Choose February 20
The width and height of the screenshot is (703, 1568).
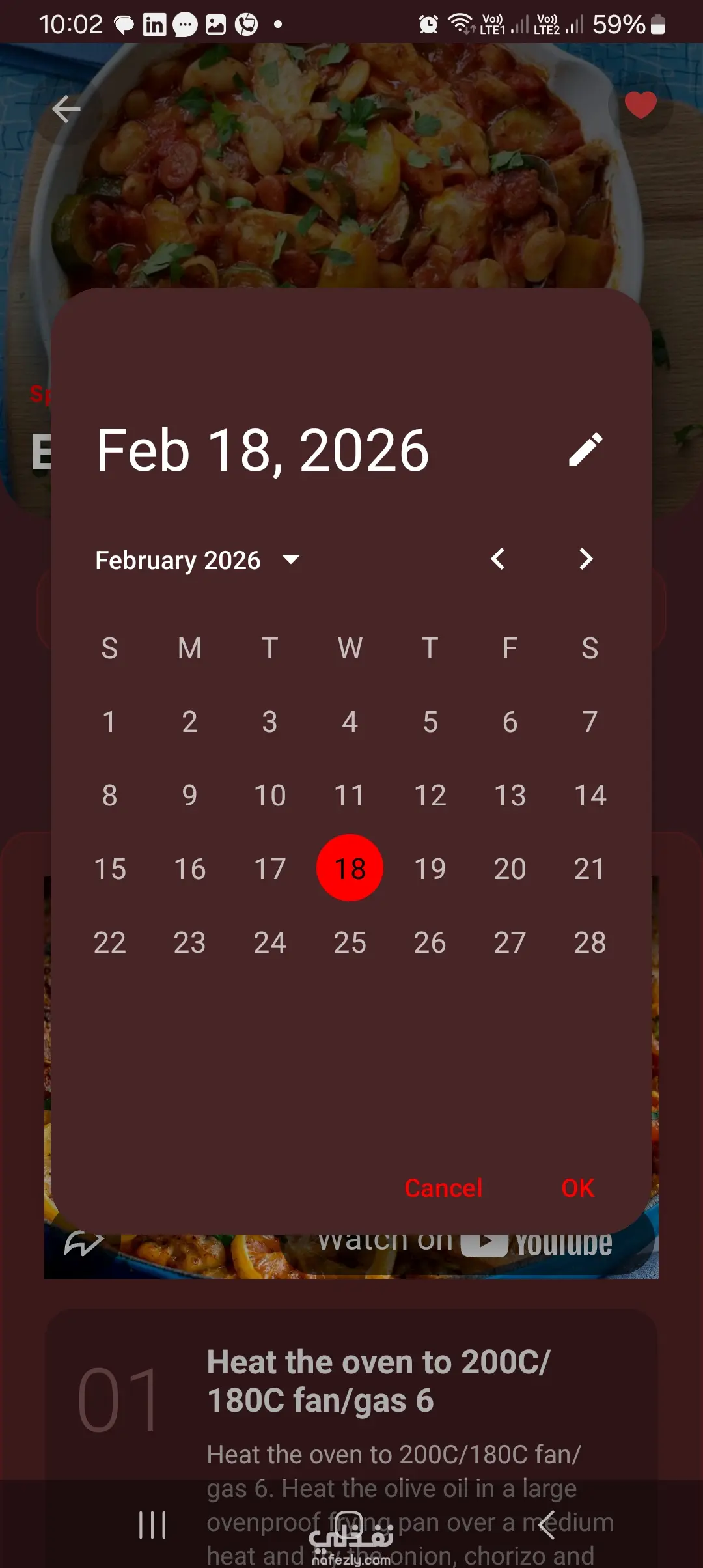510,869
